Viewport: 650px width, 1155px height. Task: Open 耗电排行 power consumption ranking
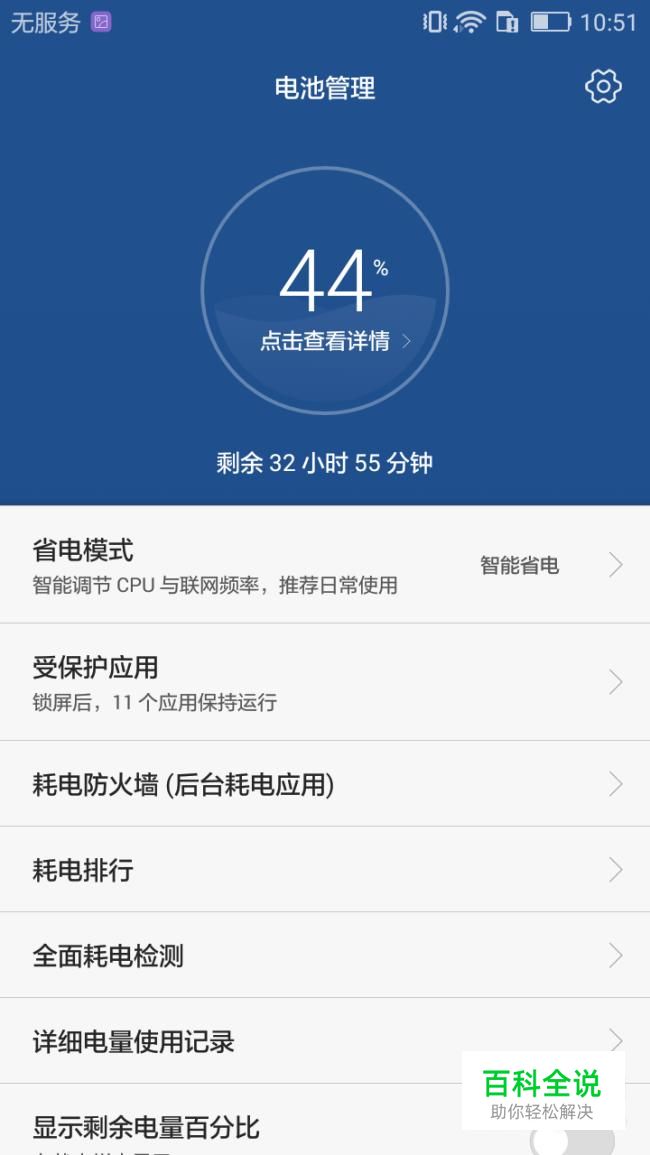point(325,870)
